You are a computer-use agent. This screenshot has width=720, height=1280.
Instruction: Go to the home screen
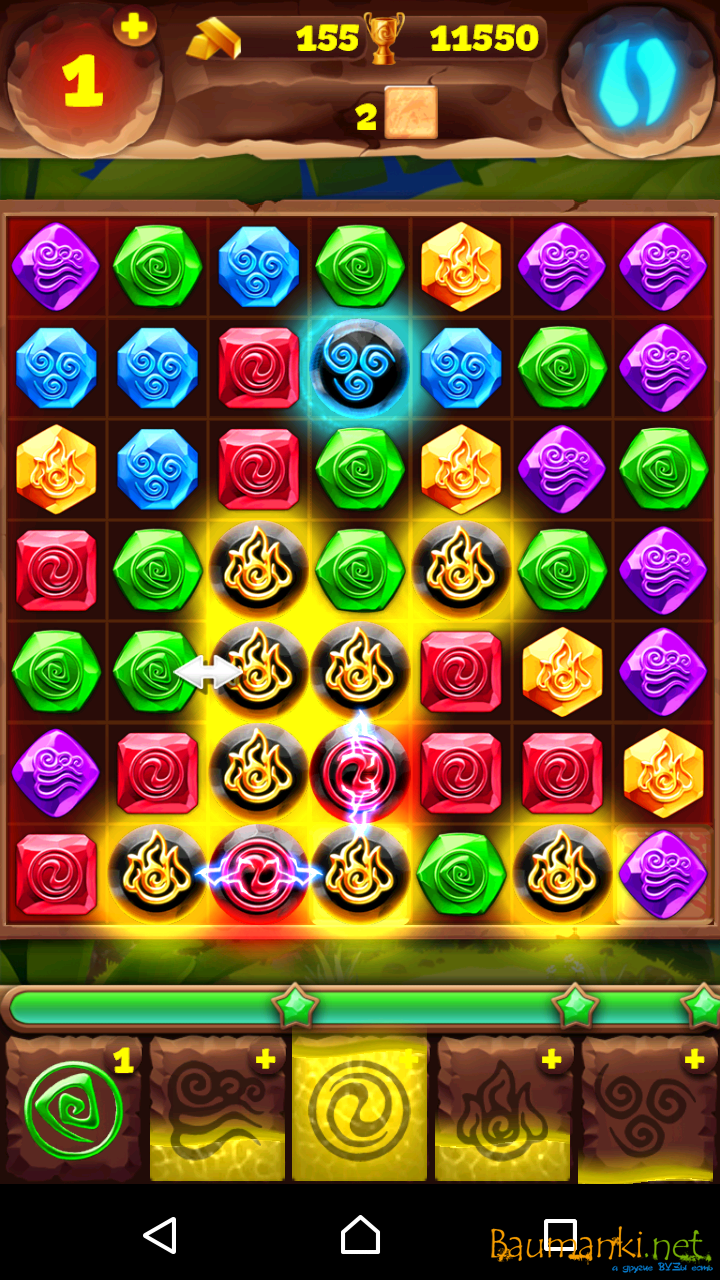point(360,1235)
